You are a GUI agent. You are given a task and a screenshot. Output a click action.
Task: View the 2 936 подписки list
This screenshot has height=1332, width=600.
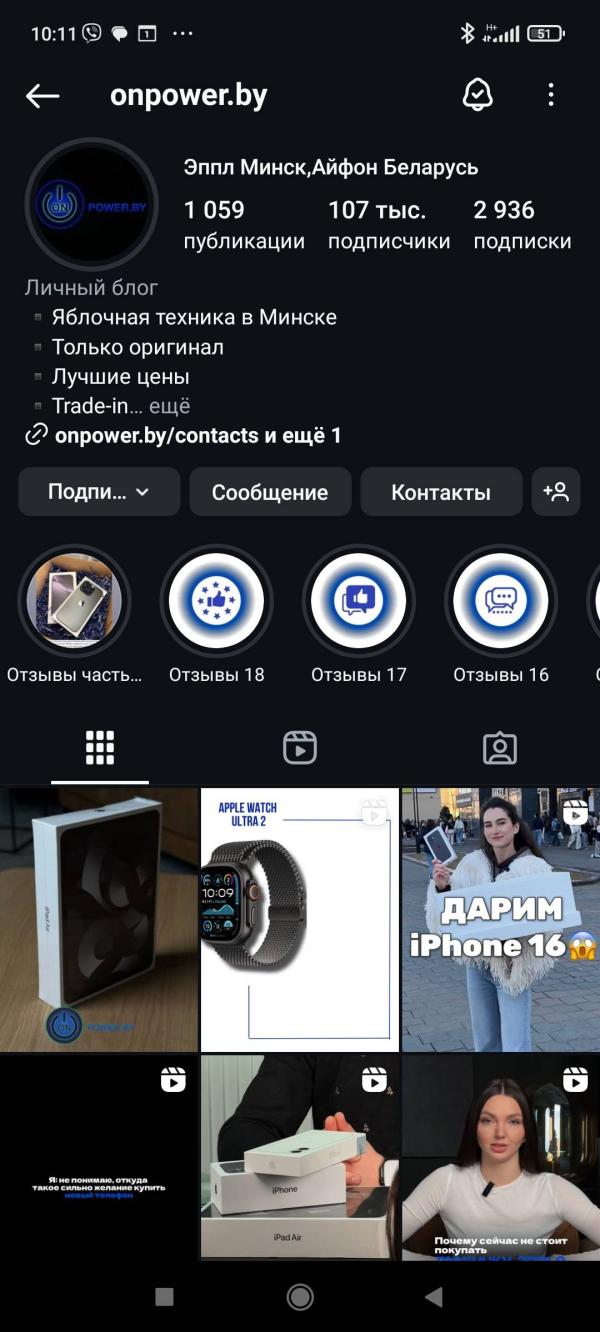pos(522,225)
